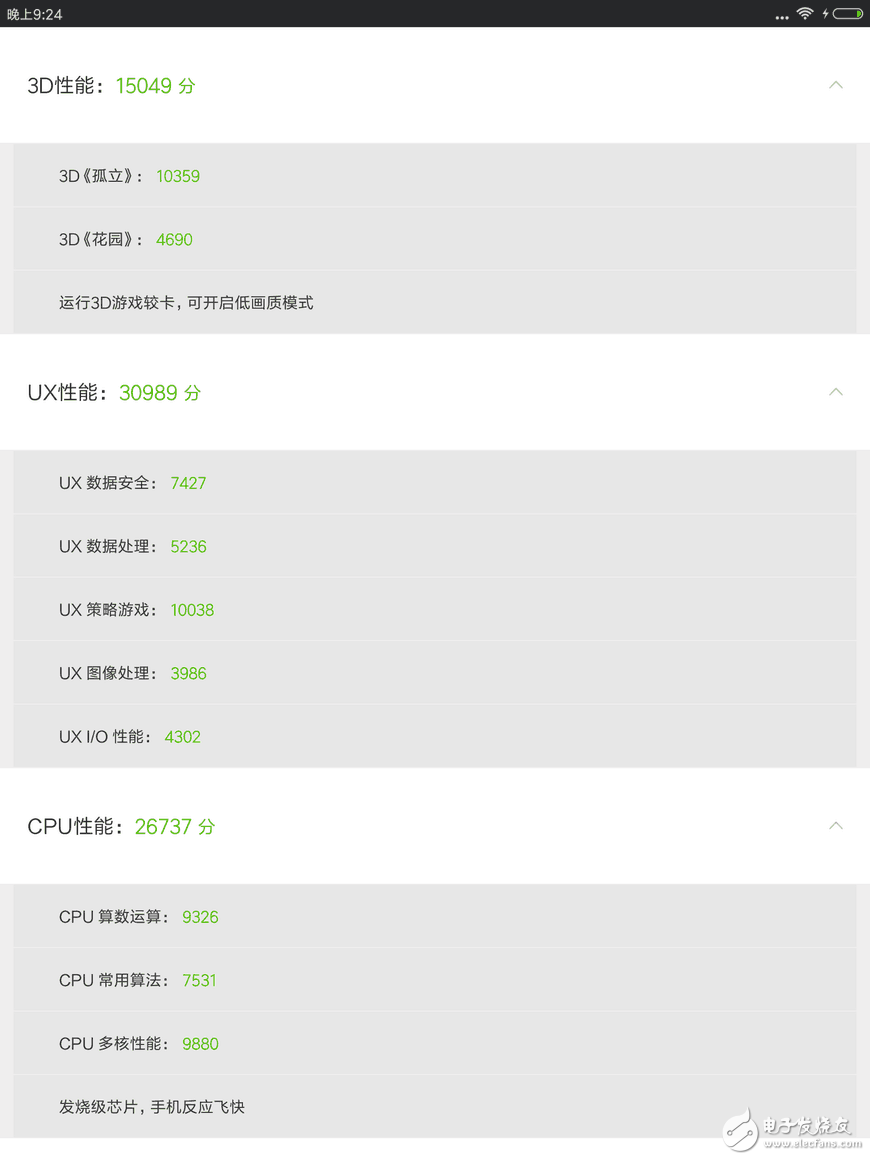Tap the Wi-Fi icon in the status bar
The height and width of the screenshot is (1160, 870).
click(x=806, y=14)
